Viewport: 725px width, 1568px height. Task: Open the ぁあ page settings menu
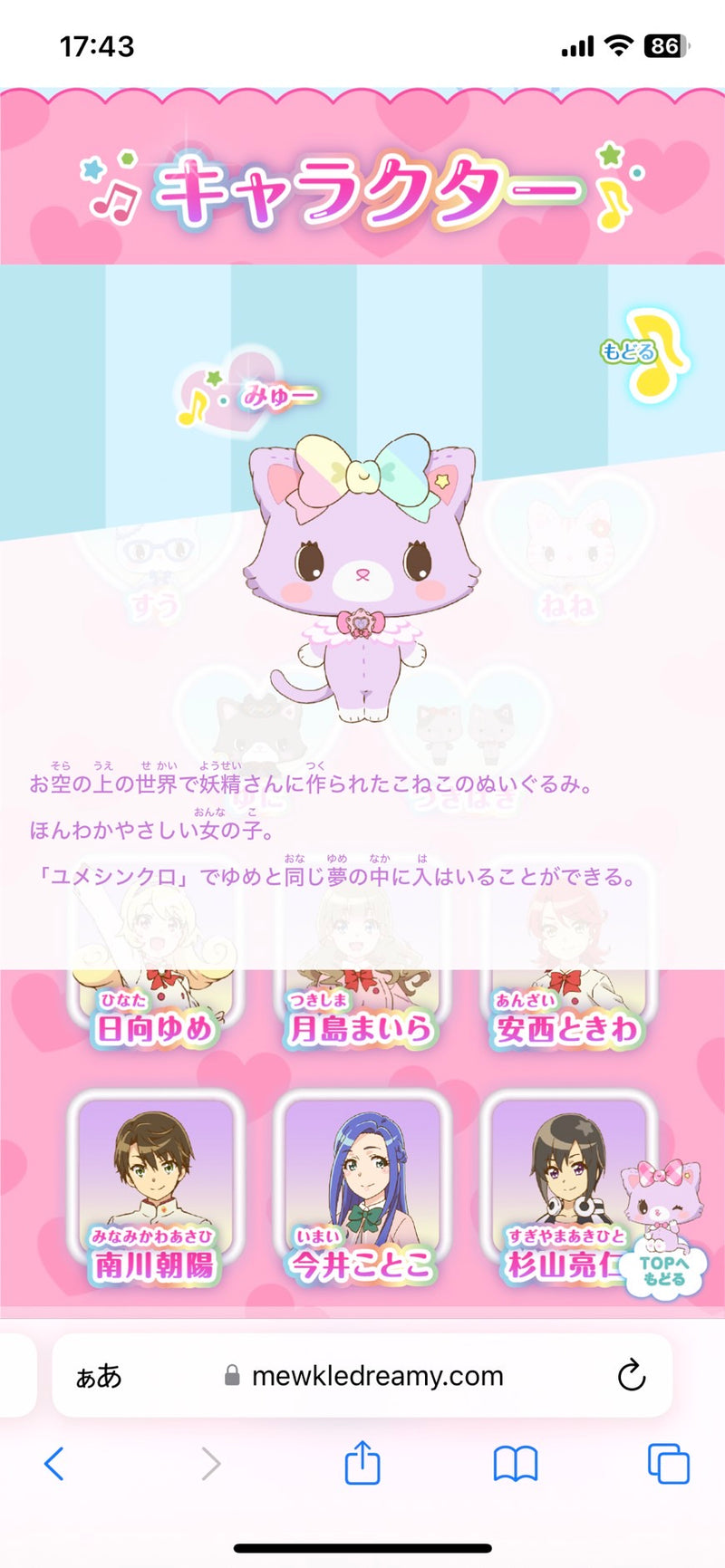click(x=99, y=1376)
